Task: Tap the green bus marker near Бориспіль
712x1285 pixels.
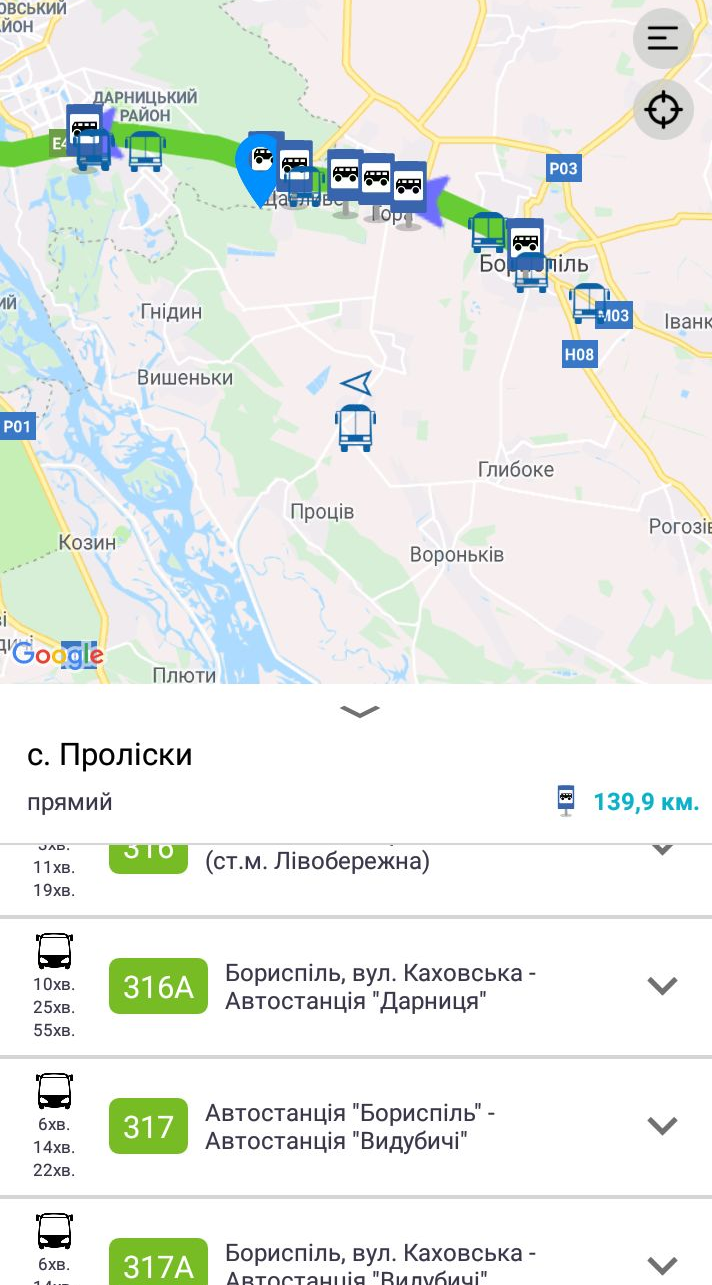Action: pyautogui.click(x=488, y=231)
